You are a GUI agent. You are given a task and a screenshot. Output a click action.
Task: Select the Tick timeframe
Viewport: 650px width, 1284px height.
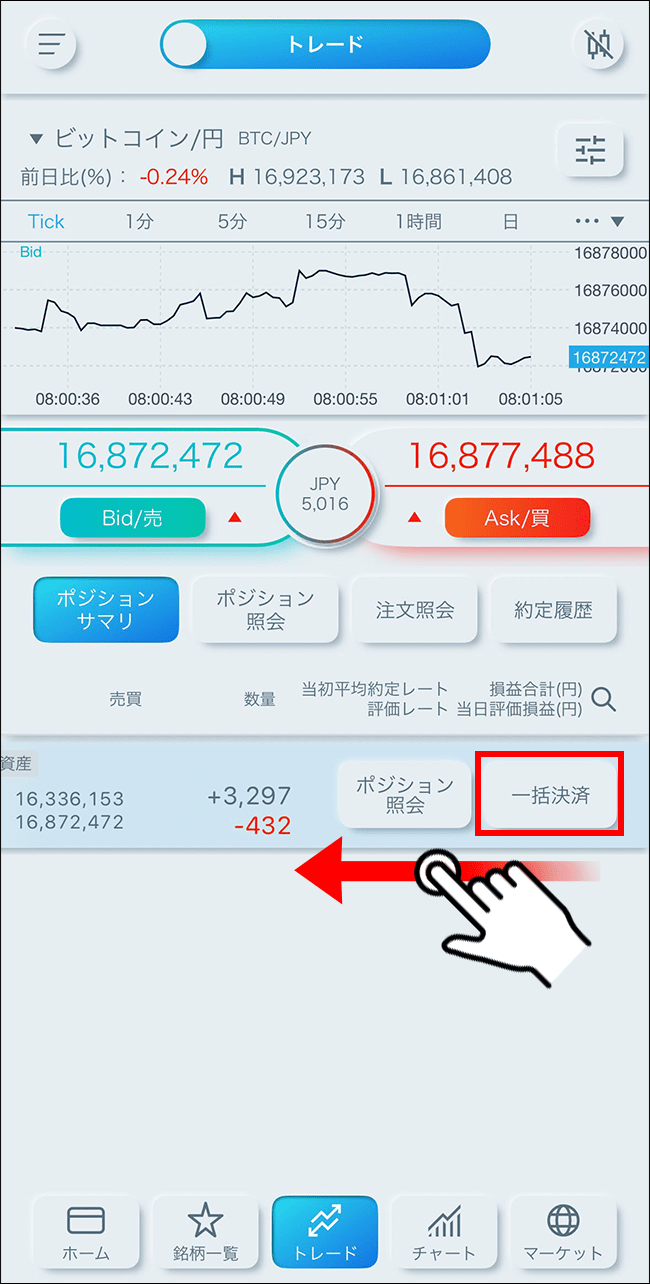(x=46, y=222)
